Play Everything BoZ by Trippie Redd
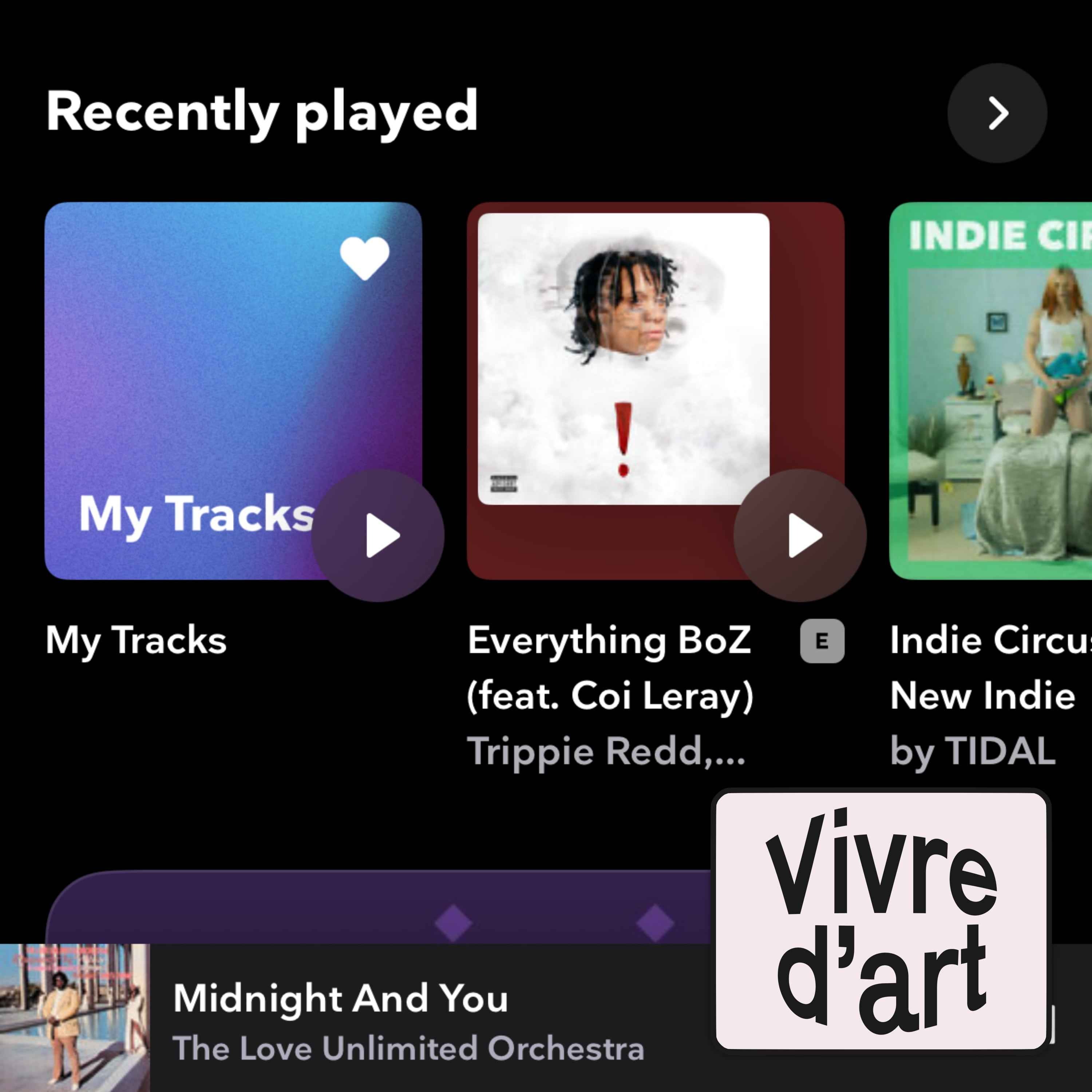The width and height of the screenshot is (1092, 1092). point(800,535)
